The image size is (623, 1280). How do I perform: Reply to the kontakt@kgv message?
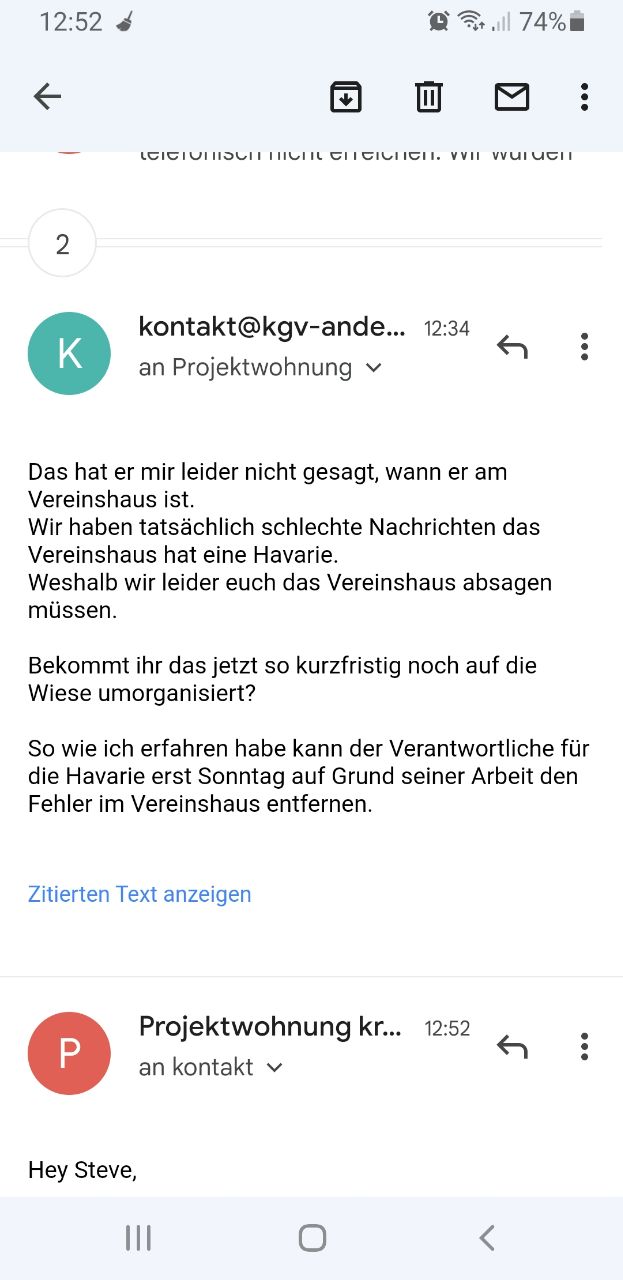coord(511,347)
